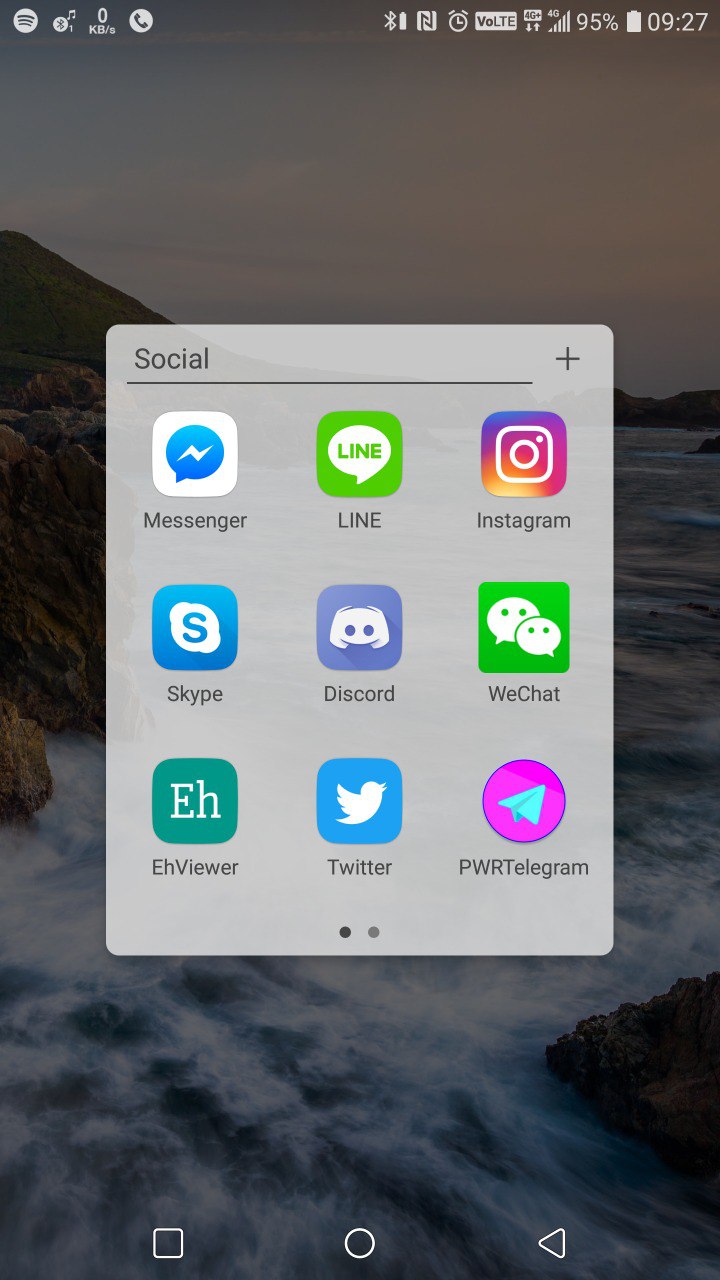Open Instagram

coord(524,455)
